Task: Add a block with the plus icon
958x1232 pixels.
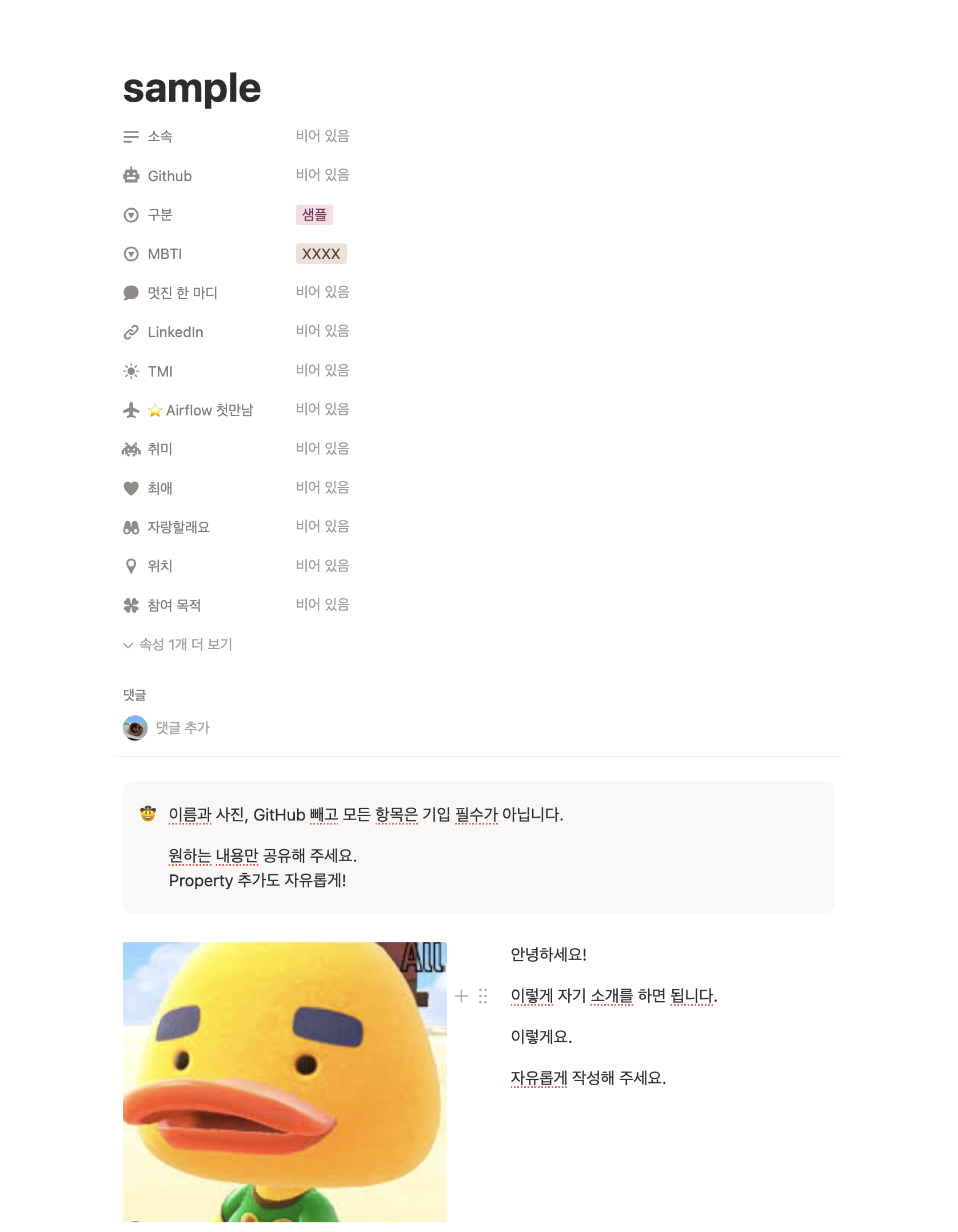Action: point(461,996)
